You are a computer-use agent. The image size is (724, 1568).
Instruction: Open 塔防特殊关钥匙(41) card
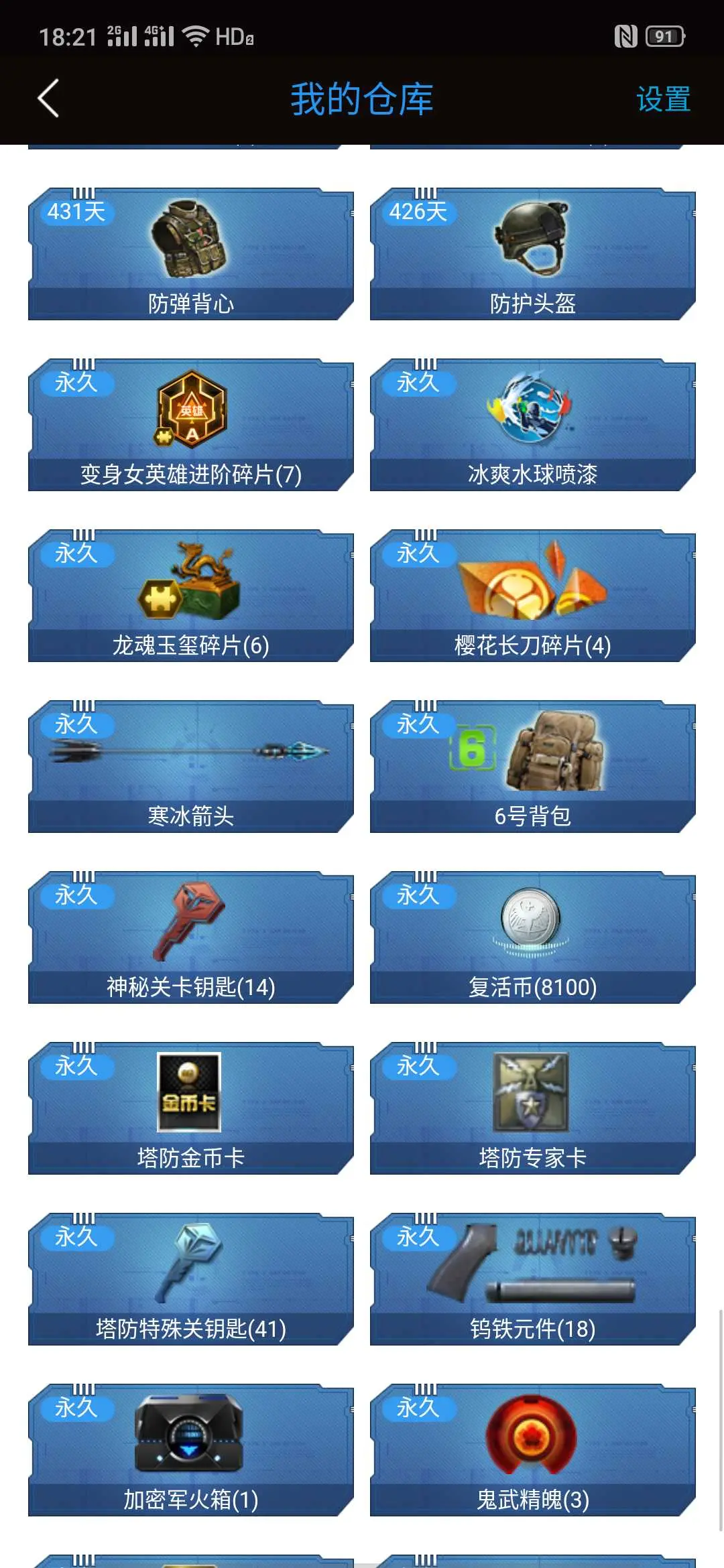tap(191, 1280)
